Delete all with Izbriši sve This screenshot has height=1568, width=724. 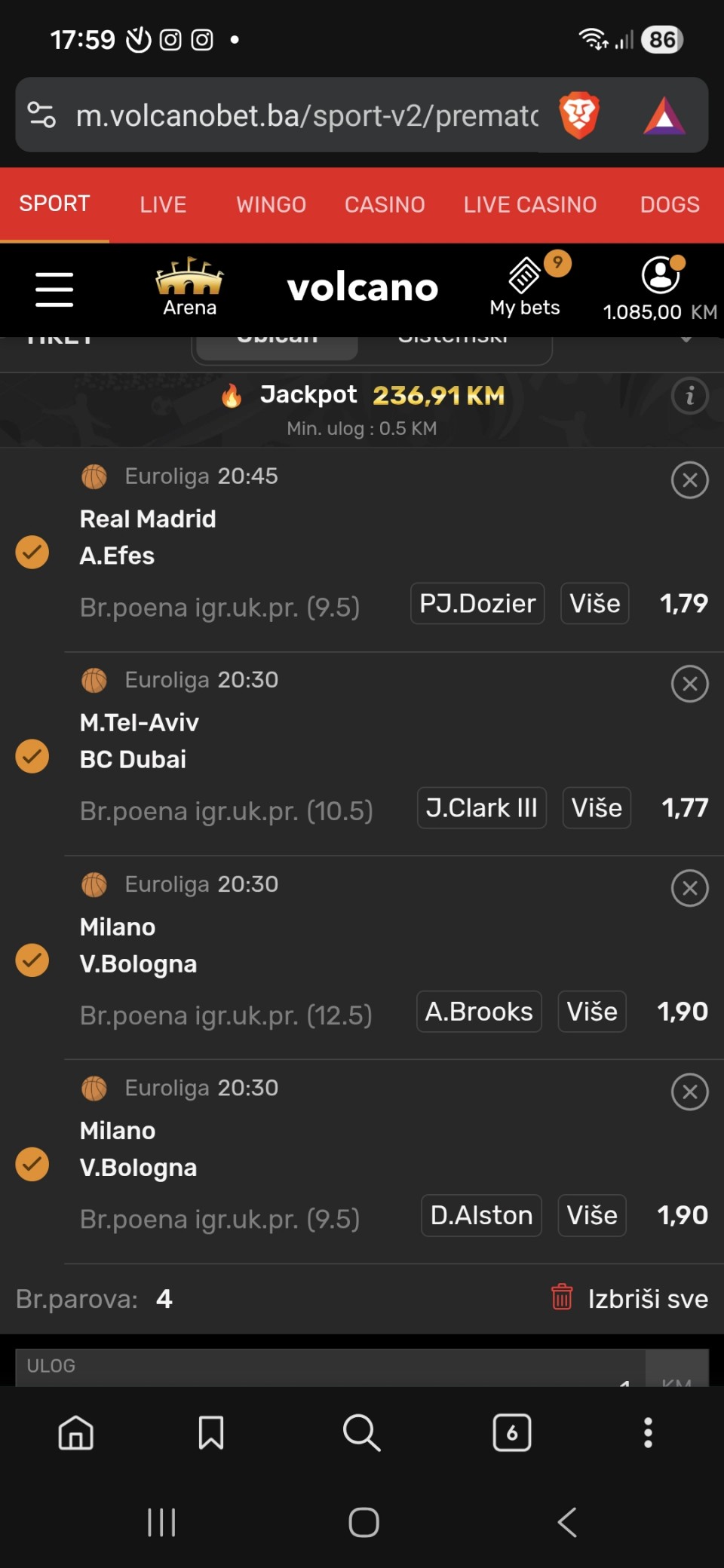click(x=630, y=1298)
